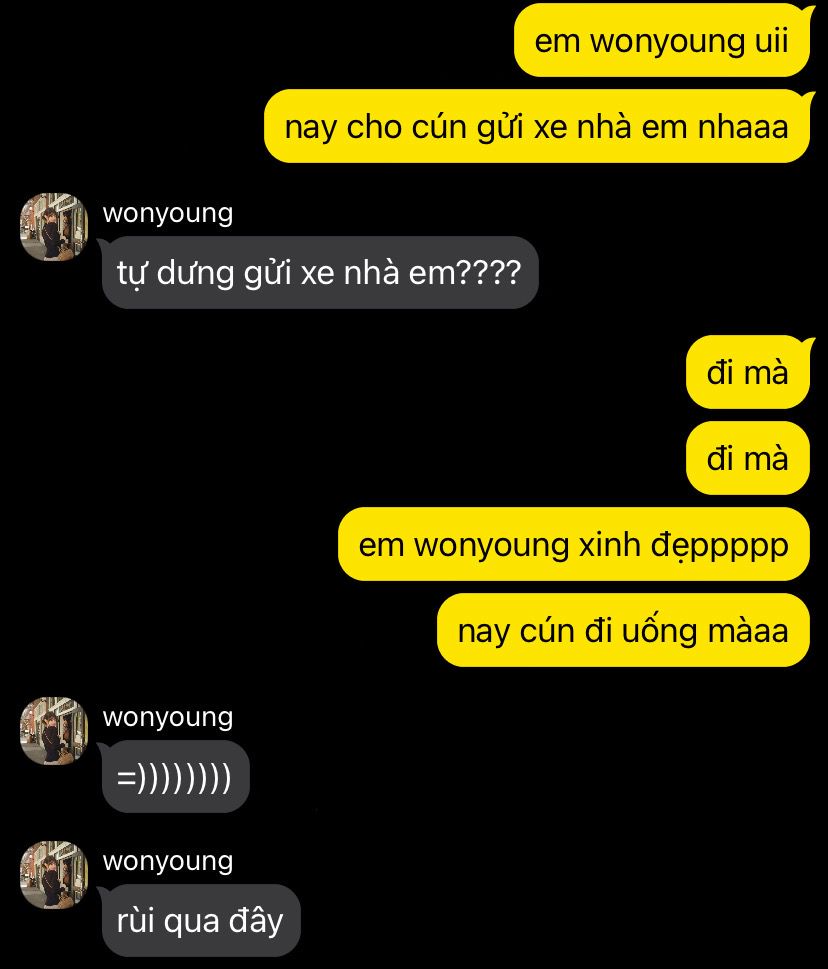828x969 pixels.
Task: Tap wonyoung's profile picture next to "=))))))))"
Action: [54, 731]
